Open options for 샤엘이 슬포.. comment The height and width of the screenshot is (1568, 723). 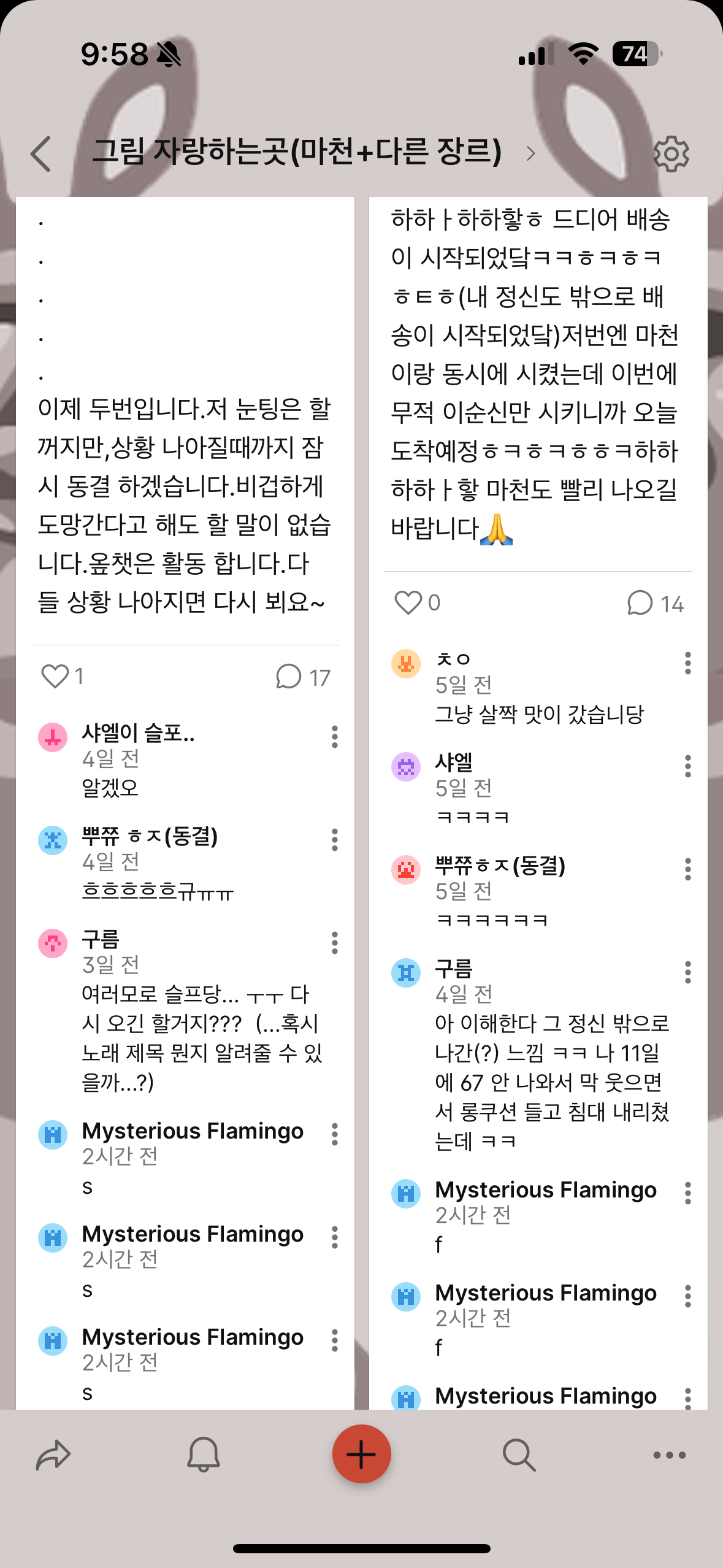[334, 736]
